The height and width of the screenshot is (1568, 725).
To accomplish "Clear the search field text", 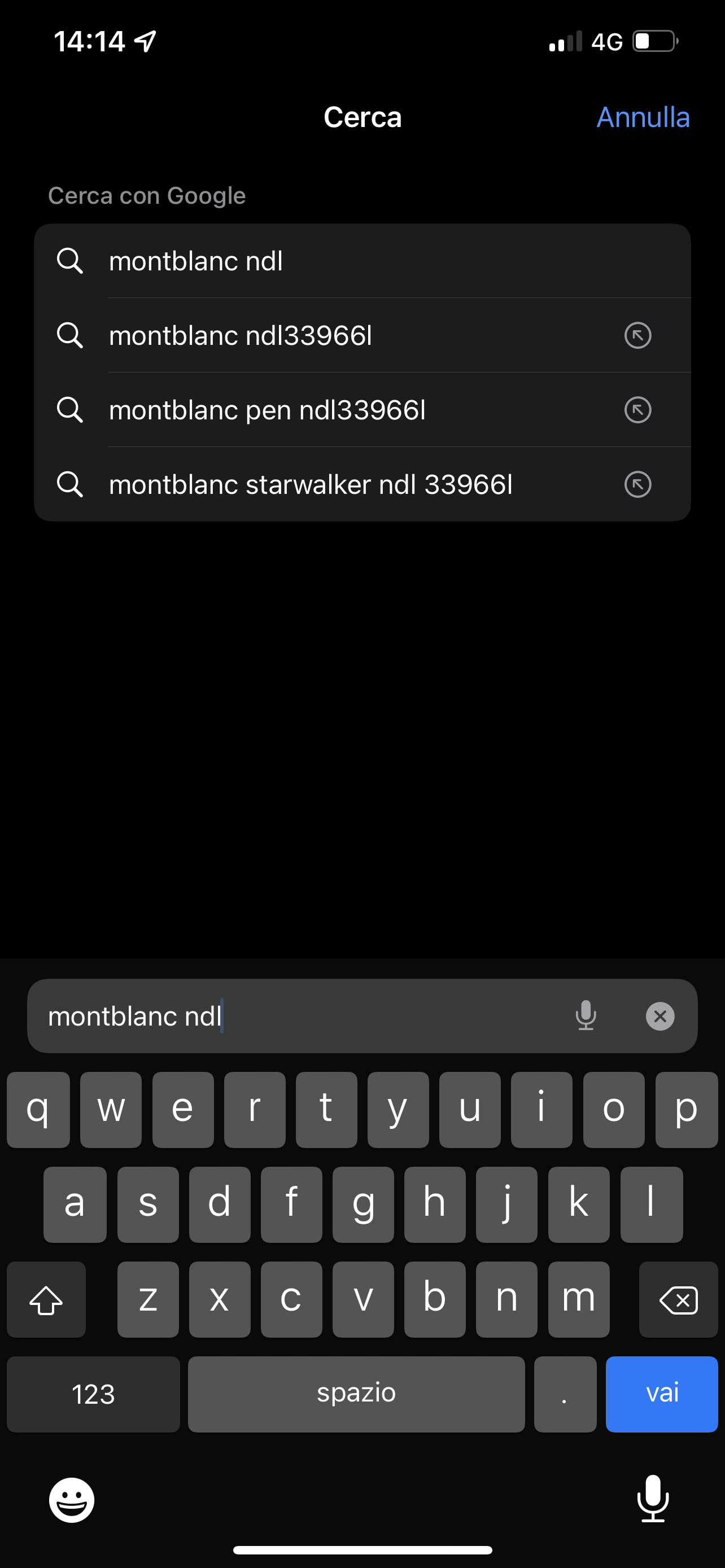I will point(660,1016).
